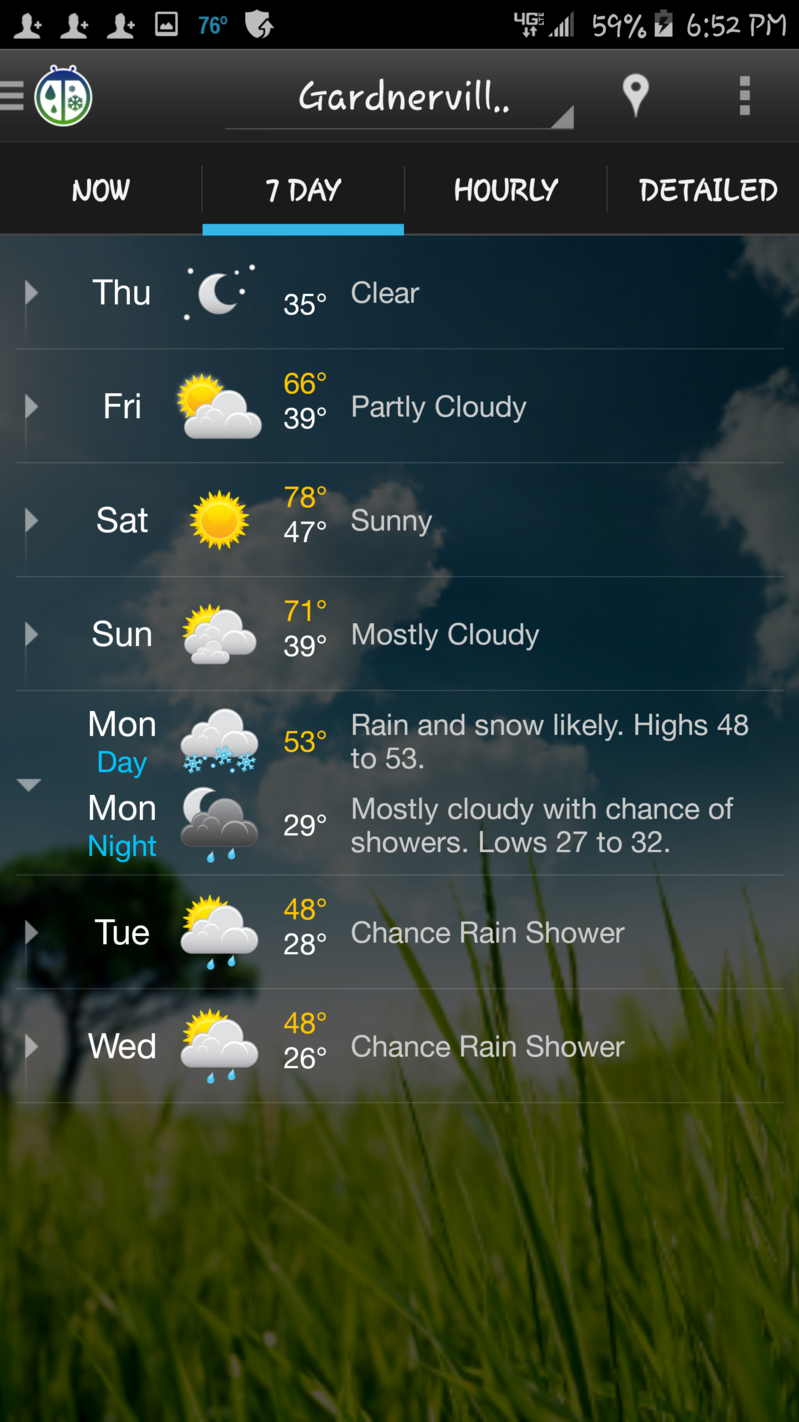Expand Tuesday's forecast details
This screenshot has height=1422, width=799.
pyautogui.click(x=30, y=932)
